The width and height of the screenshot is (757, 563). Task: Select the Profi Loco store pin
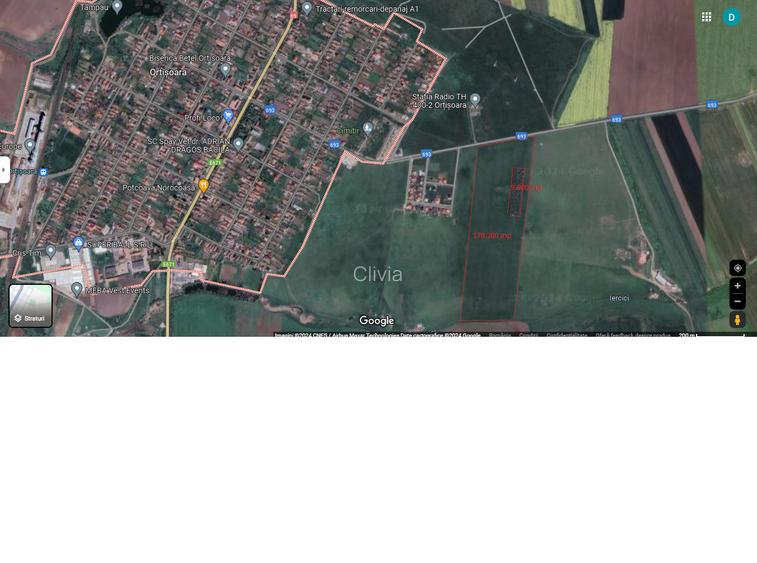228,116
